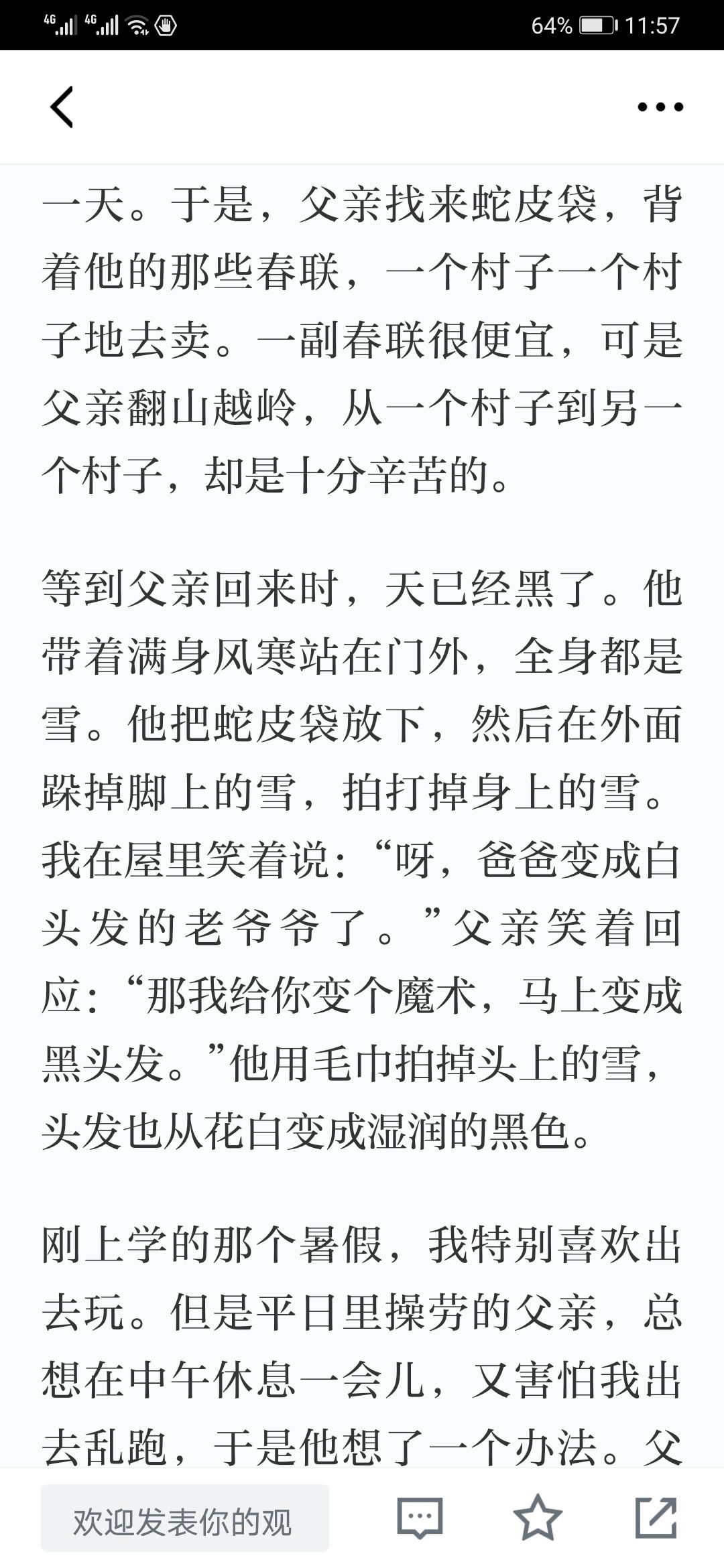Favorite this article with the star icon
The height and width of the screenshot is (1568, 724).
click(538, 1517)
